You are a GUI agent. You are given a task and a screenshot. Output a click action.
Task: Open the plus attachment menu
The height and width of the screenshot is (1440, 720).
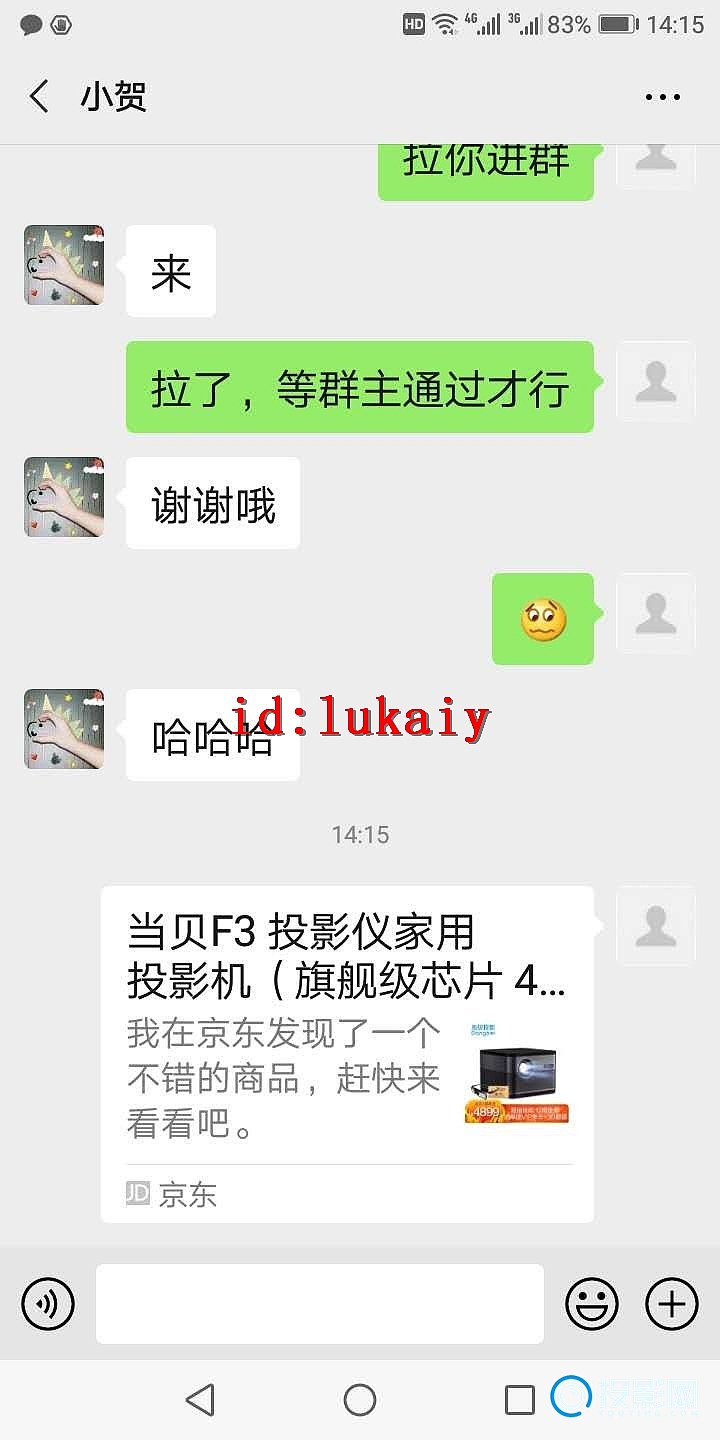(672, 1304)
